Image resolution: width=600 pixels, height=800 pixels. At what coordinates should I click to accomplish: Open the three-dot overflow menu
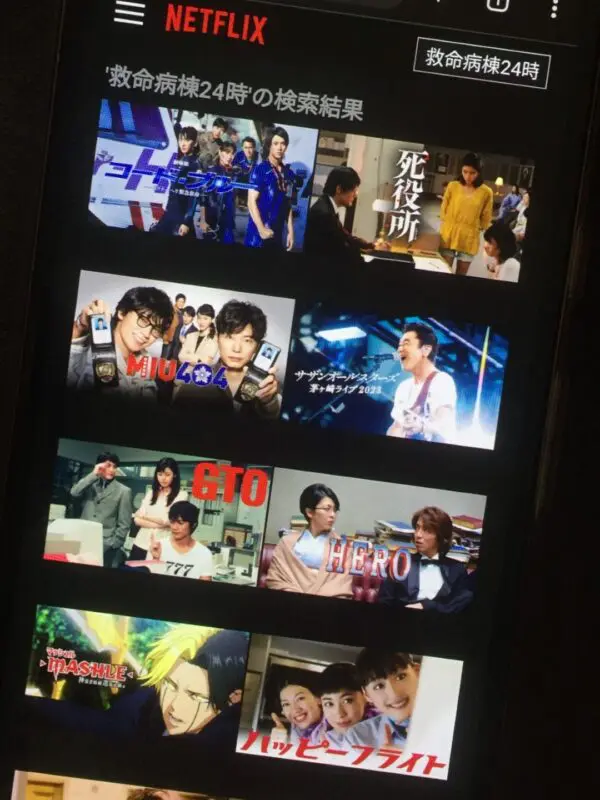(x=553, y=8)
